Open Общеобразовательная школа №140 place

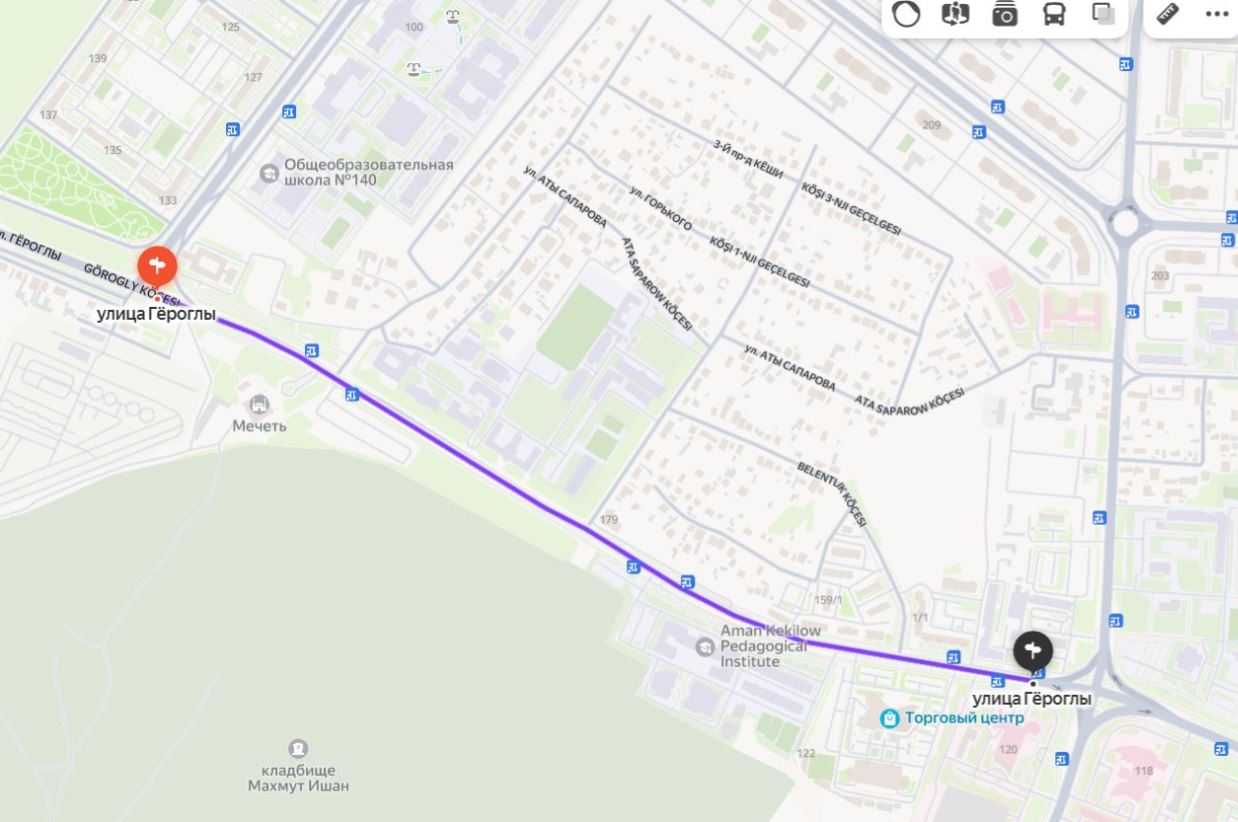point(269,173)
